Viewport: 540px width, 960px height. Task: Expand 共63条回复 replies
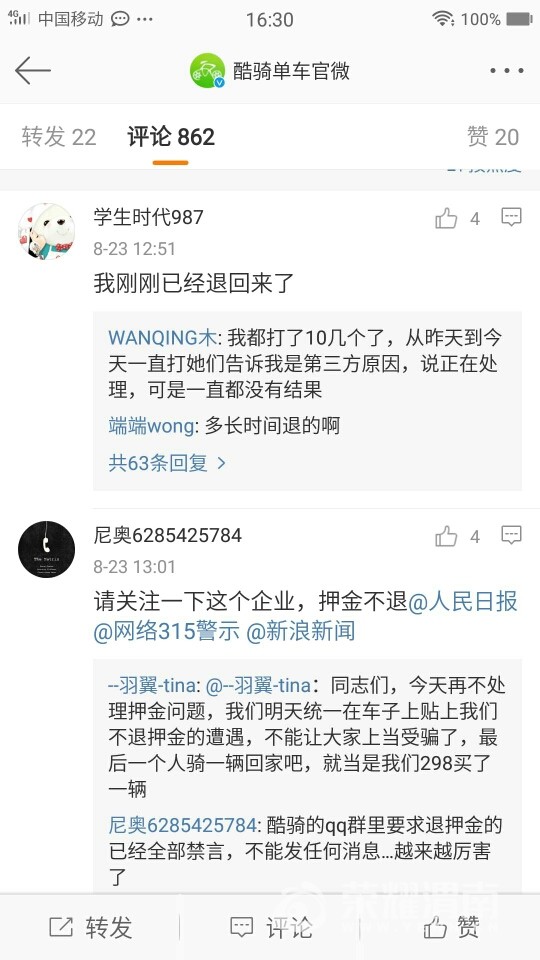[x=167, y=463]
